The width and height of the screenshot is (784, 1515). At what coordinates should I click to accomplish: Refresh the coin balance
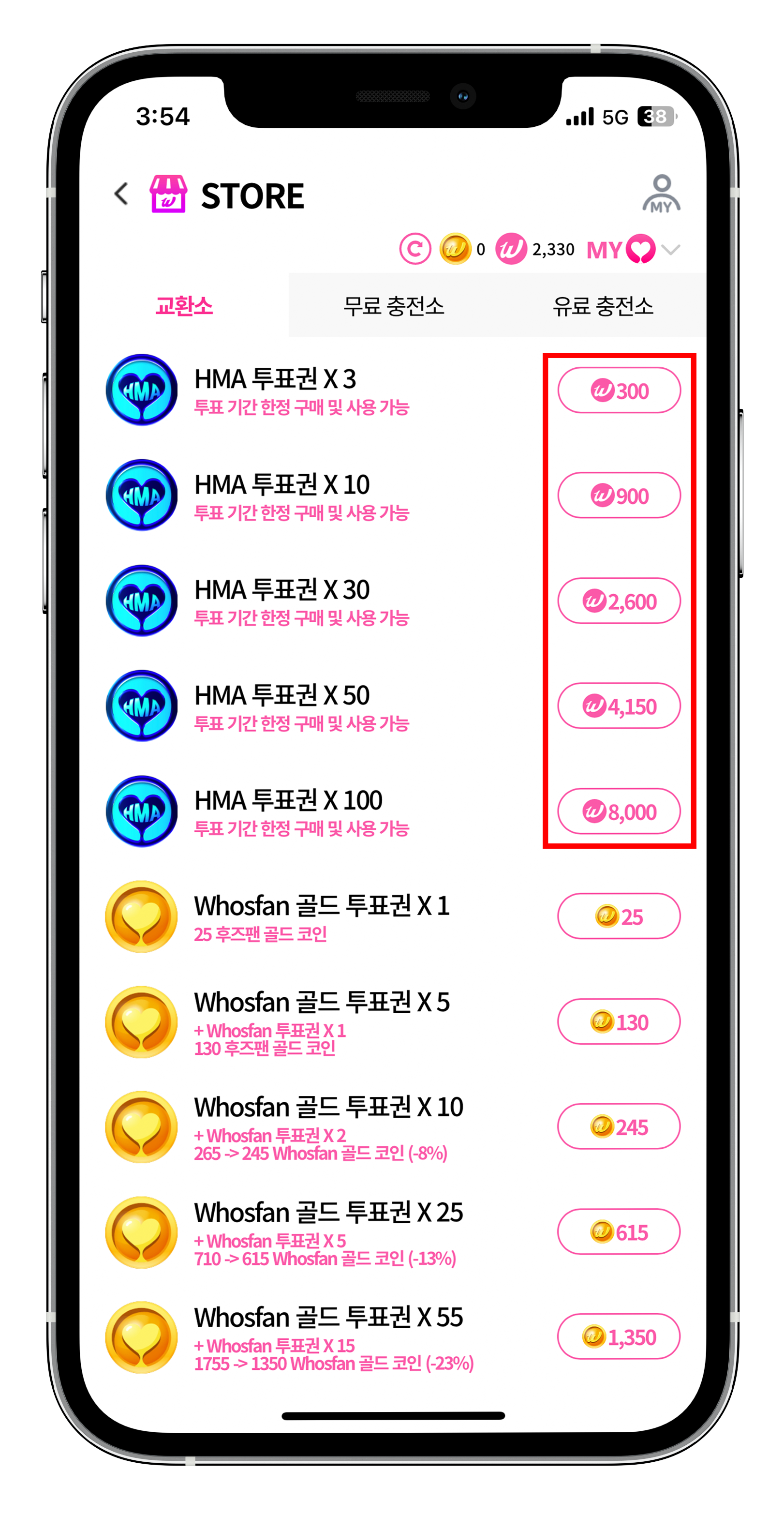point(415,249)
